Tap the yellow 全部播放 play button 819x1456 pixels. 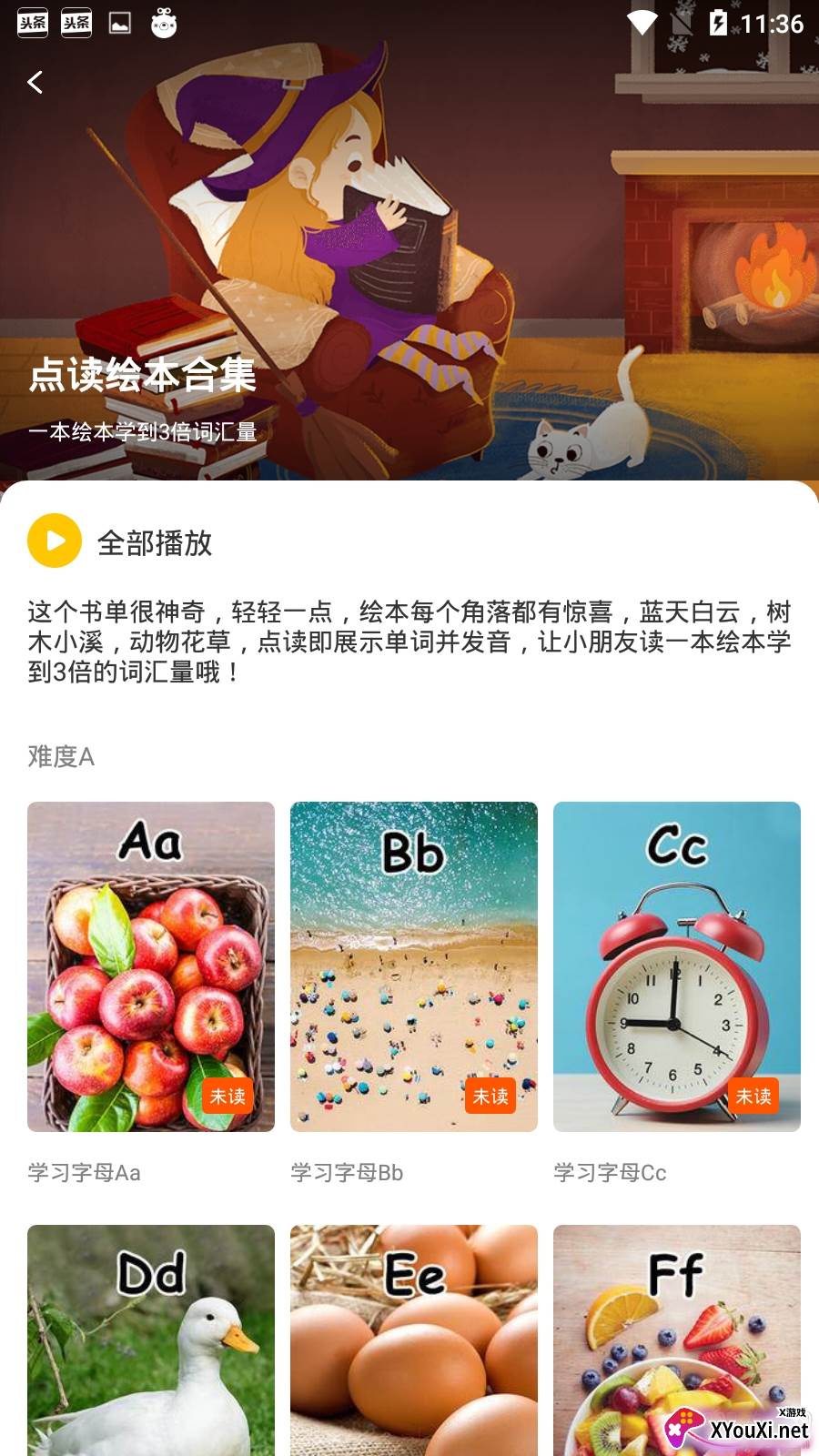(x=55, y=541)
